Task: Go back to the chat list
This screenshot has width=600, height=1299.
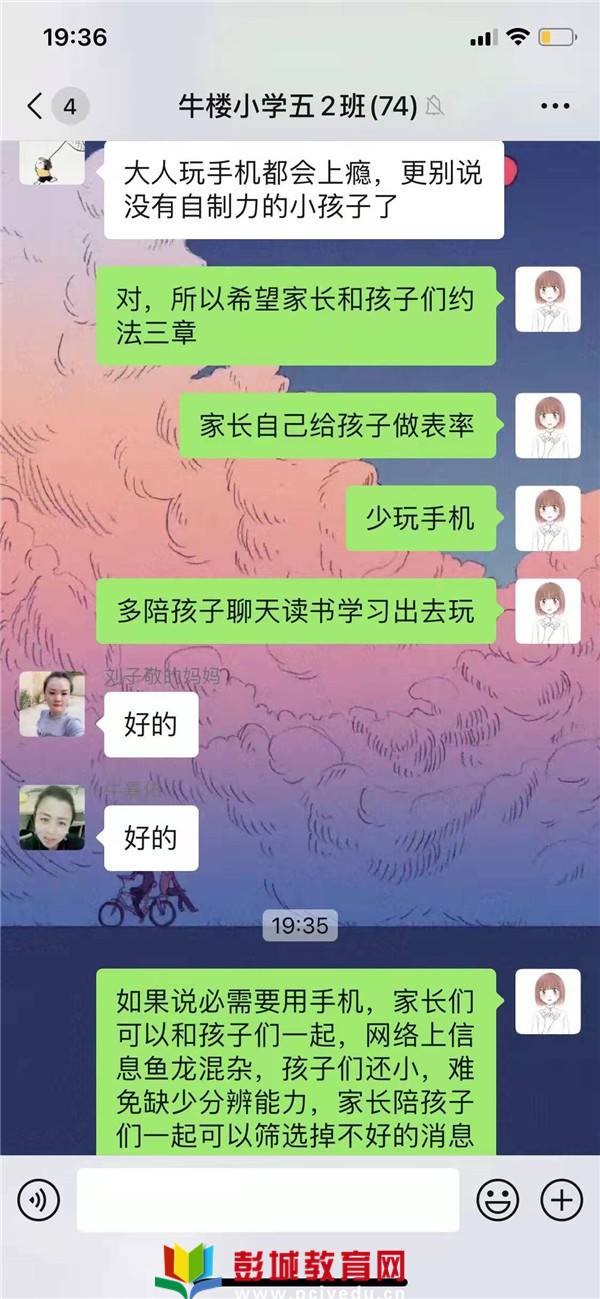Action: [36, 106]
